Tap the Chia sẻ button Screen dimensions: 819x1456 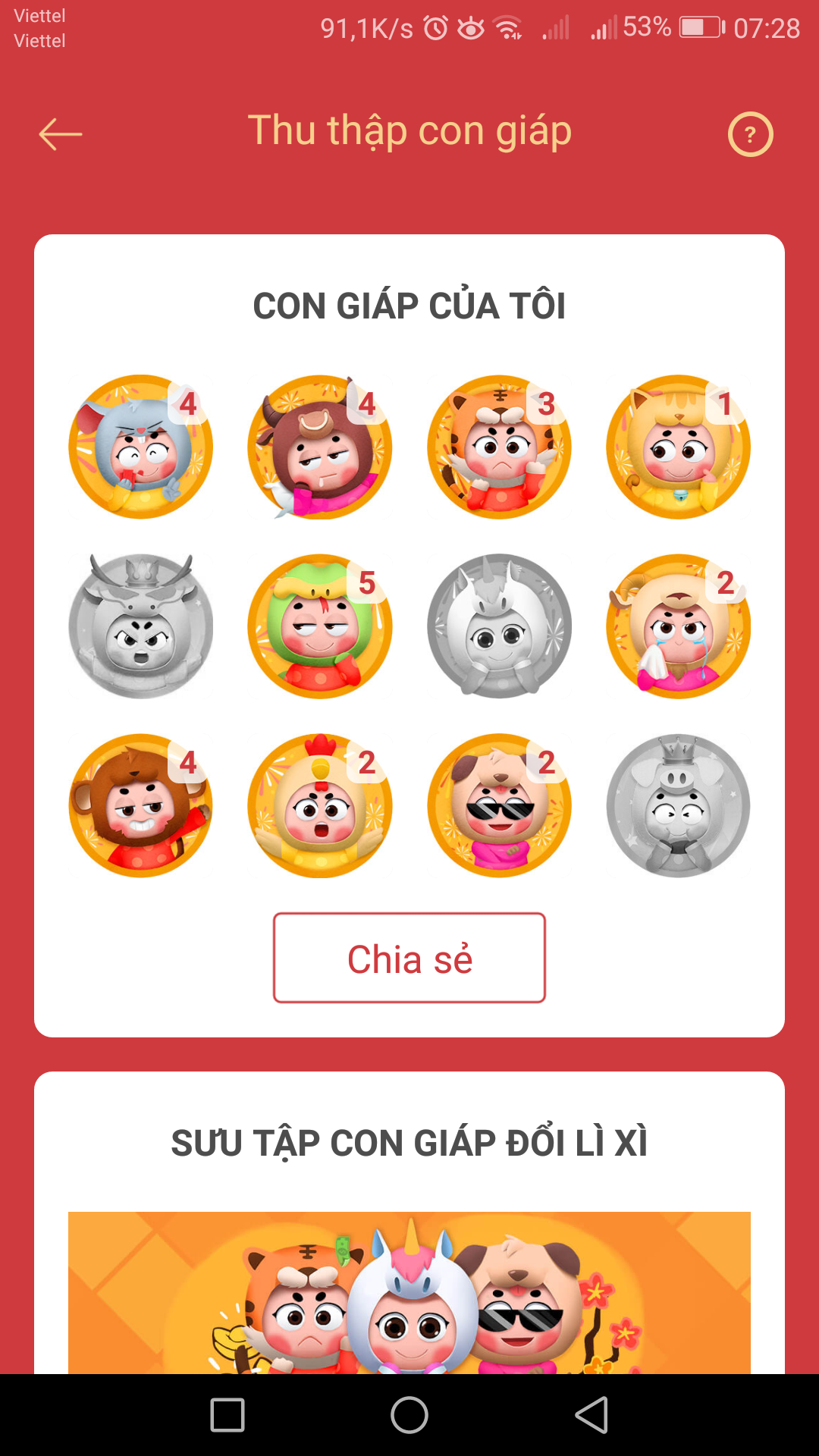[x=409, y=958]
